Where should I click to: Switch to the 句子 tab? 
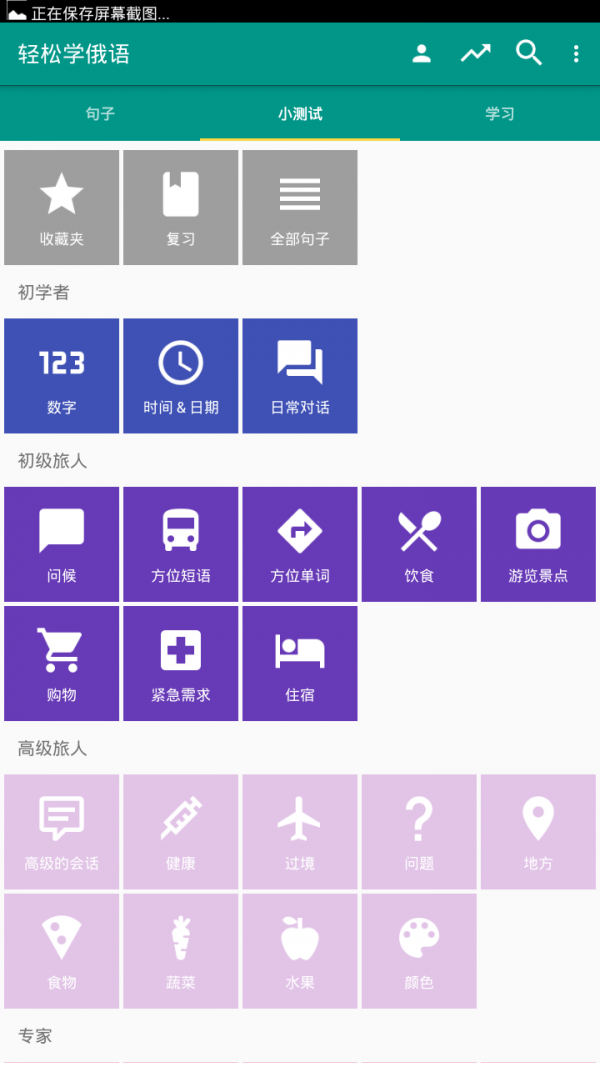pos(100,114)
